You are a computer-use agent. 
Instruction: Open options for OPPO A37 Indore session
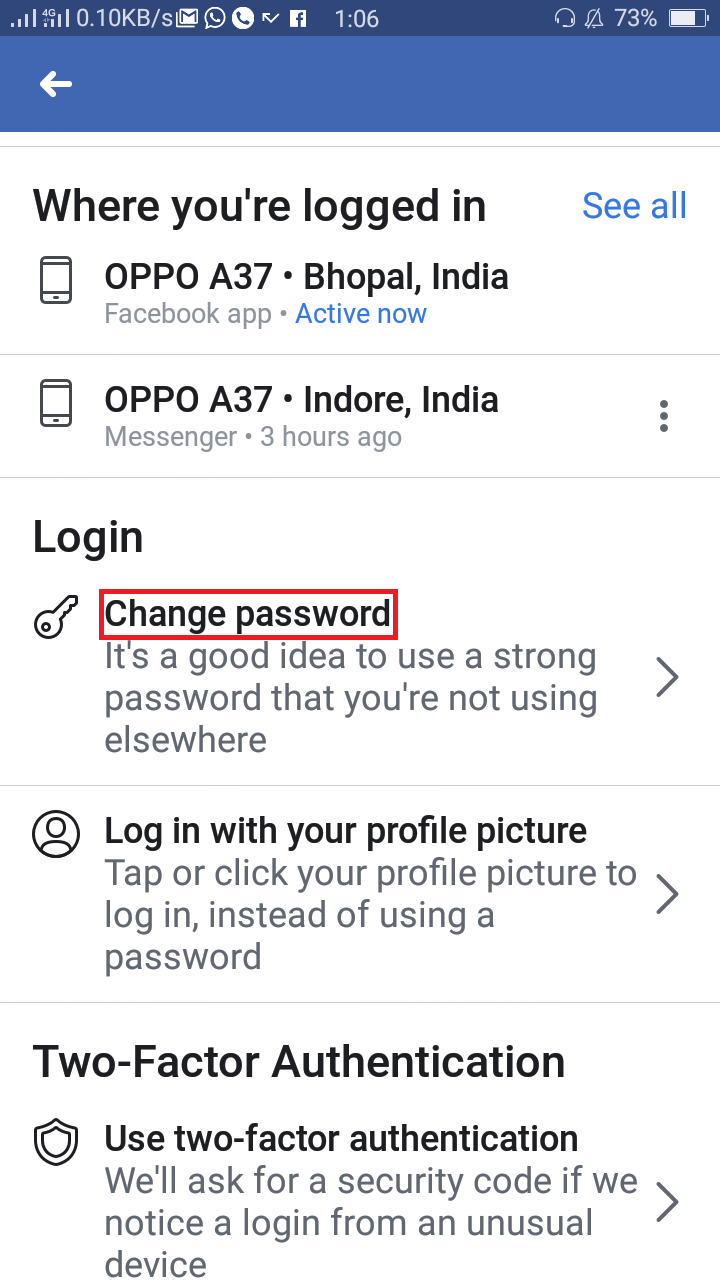[x=664, y=416]
